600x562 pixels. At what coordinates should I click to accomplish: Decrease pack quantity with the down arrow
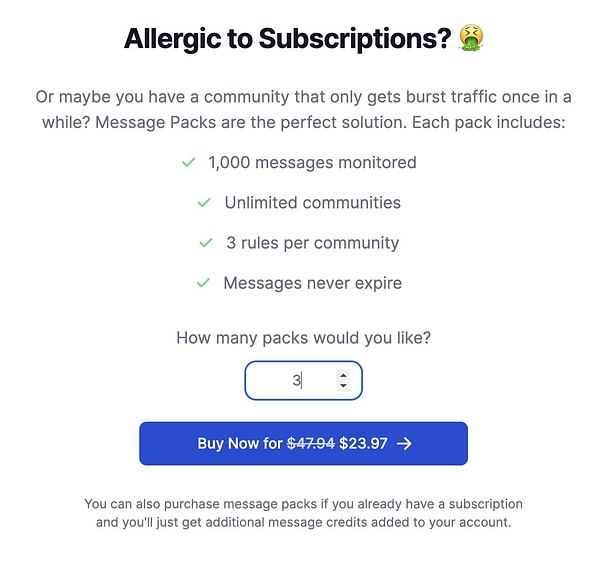pyautogui.click(x=343, y=386)
